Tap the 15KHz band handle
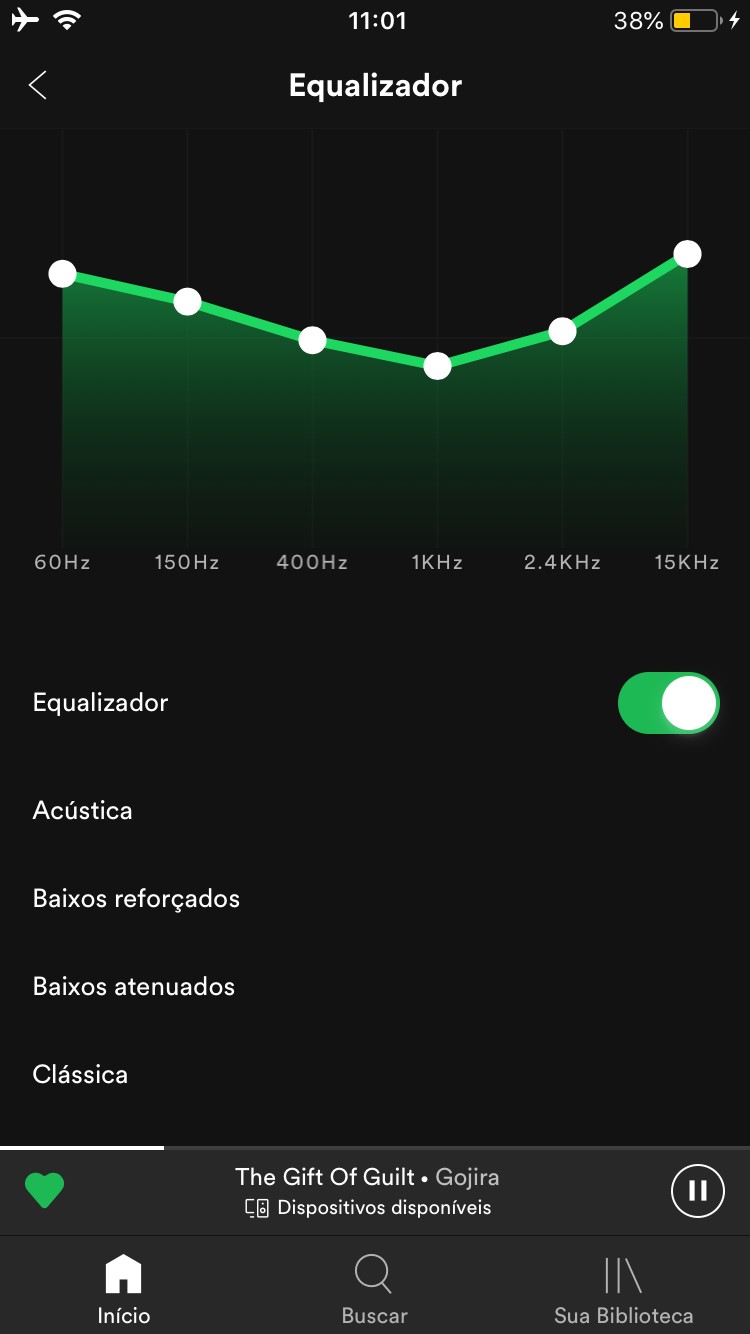Image resolution: width=750 pixels, height=1334 pixels. click(x=687, y=254)
